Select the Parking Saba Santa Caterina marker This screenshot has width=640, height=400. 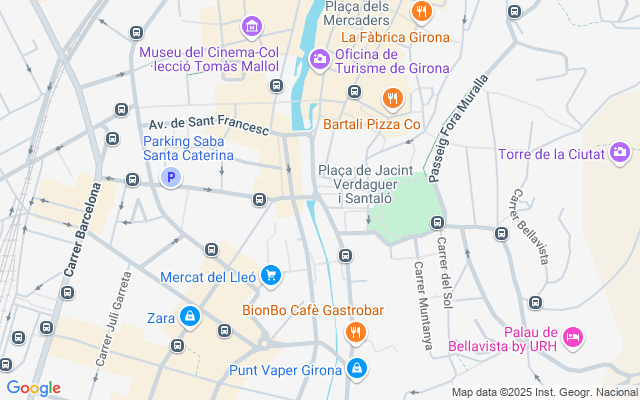[171, 179]
